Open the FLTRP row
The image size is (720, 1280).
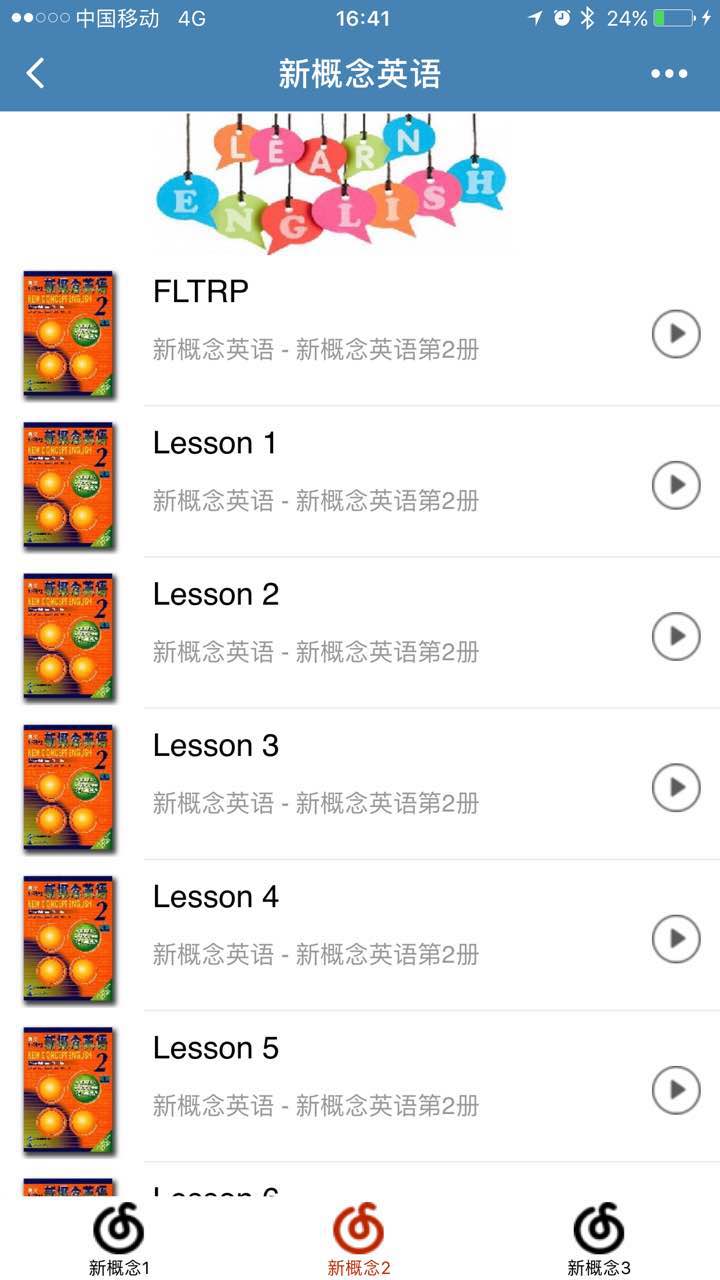point(380,320)
